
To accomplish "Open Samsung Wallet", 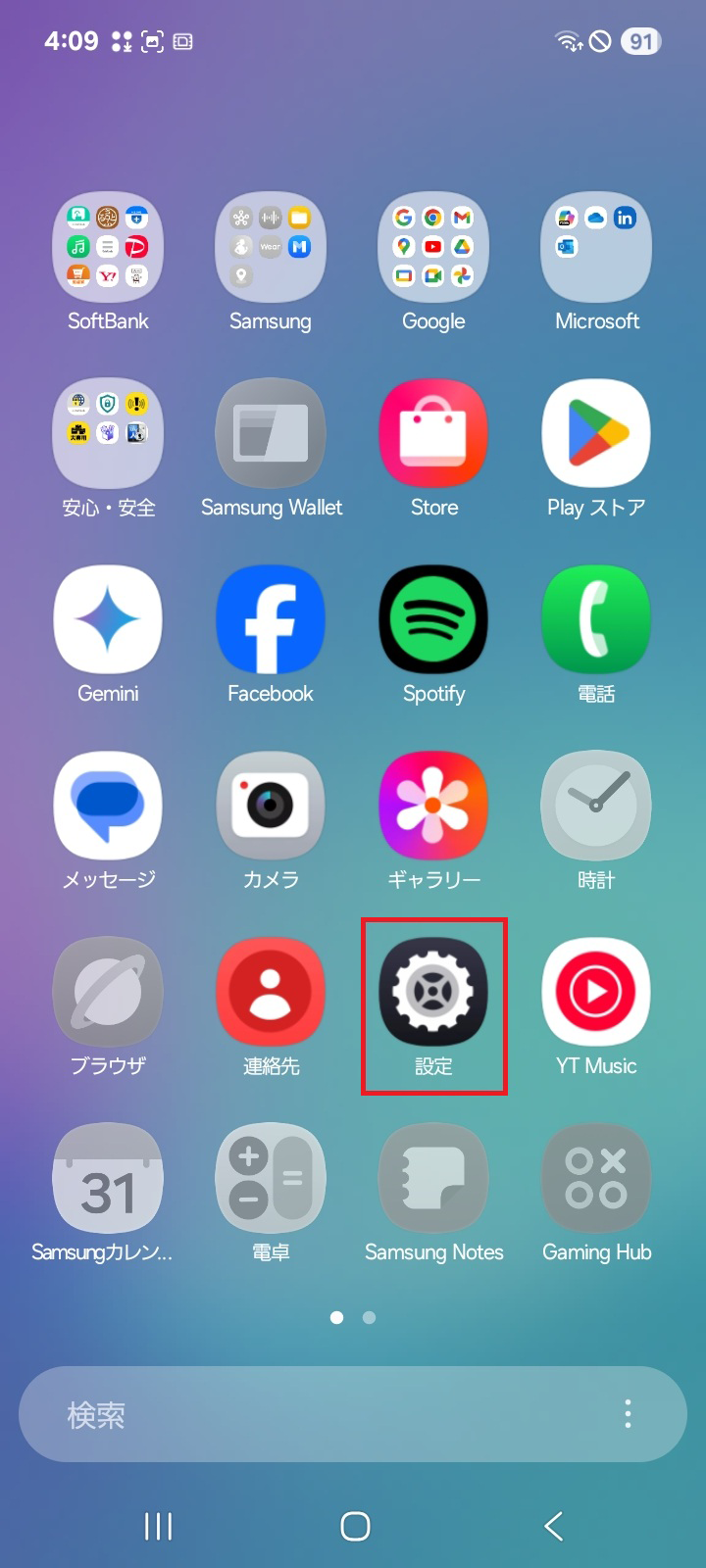I will [x=271, y=433].
